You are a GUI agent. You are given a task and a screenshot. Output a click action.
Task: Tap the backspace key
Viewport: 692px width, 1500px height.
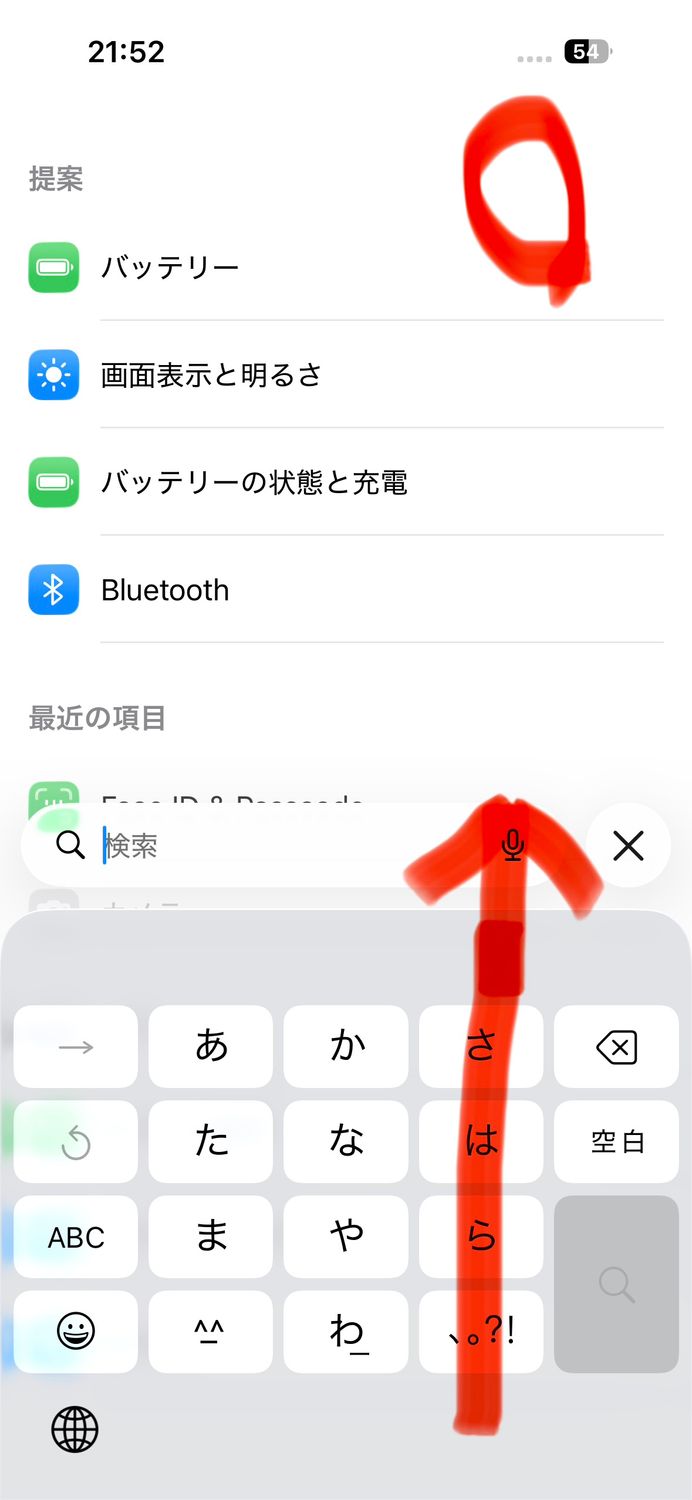tap(616, 1047)
